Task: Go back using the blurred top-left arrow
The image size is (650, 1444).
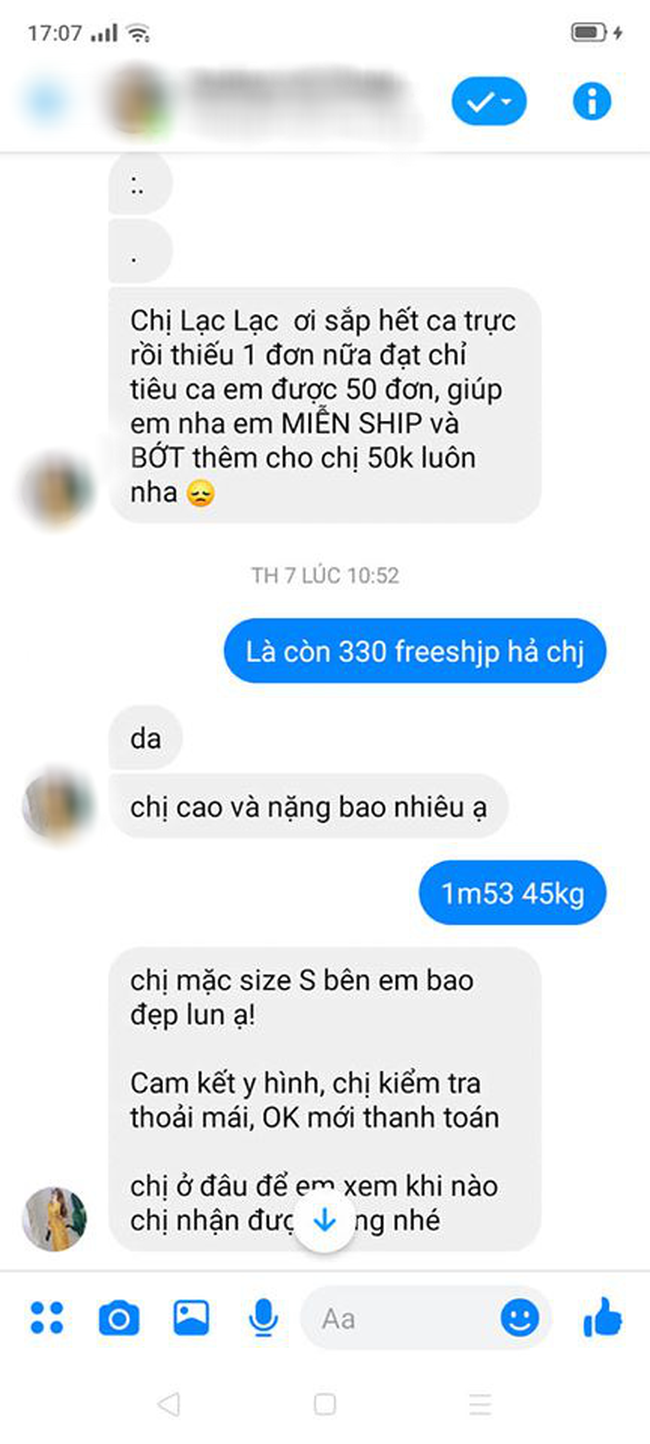Action: coord(45,101)
